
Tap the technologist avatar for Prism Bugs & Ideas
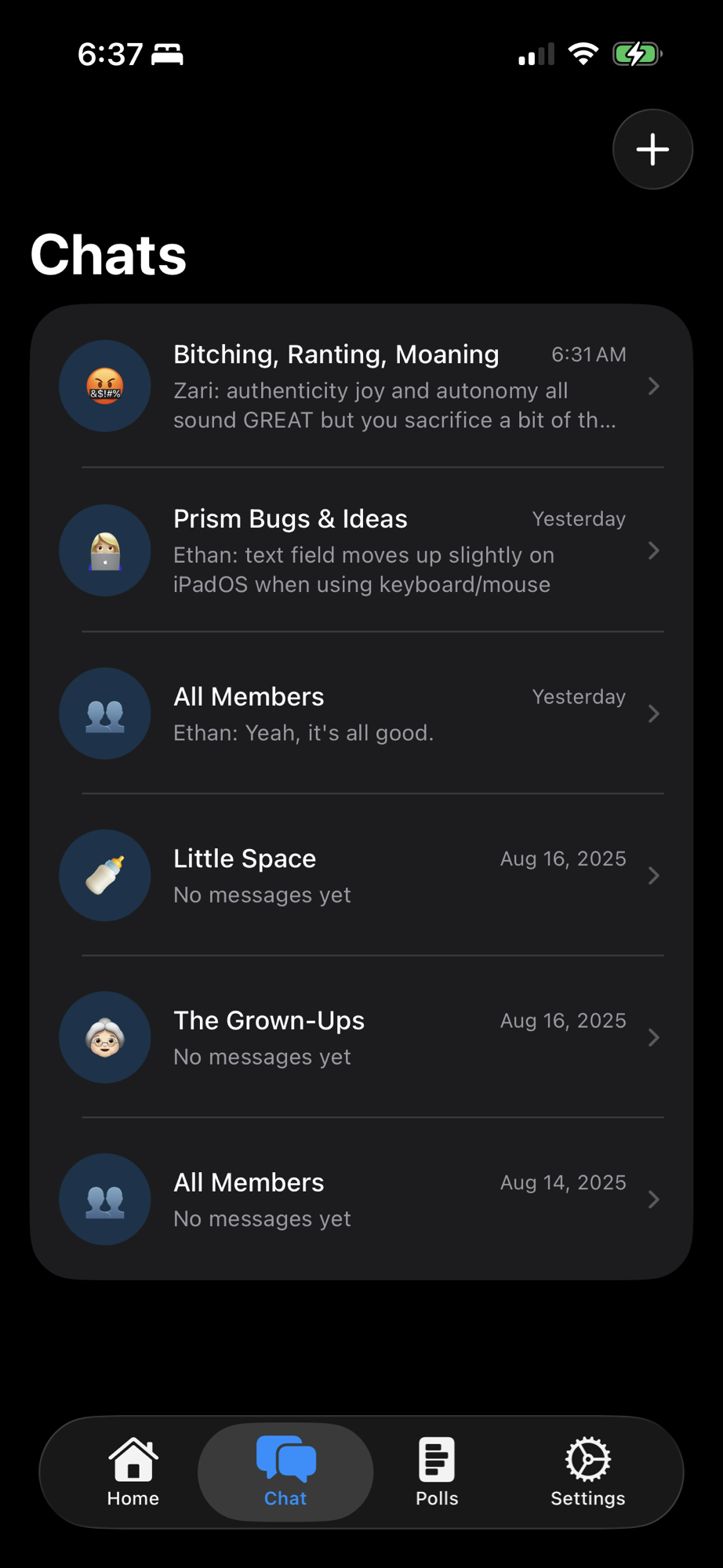[104, 550]
